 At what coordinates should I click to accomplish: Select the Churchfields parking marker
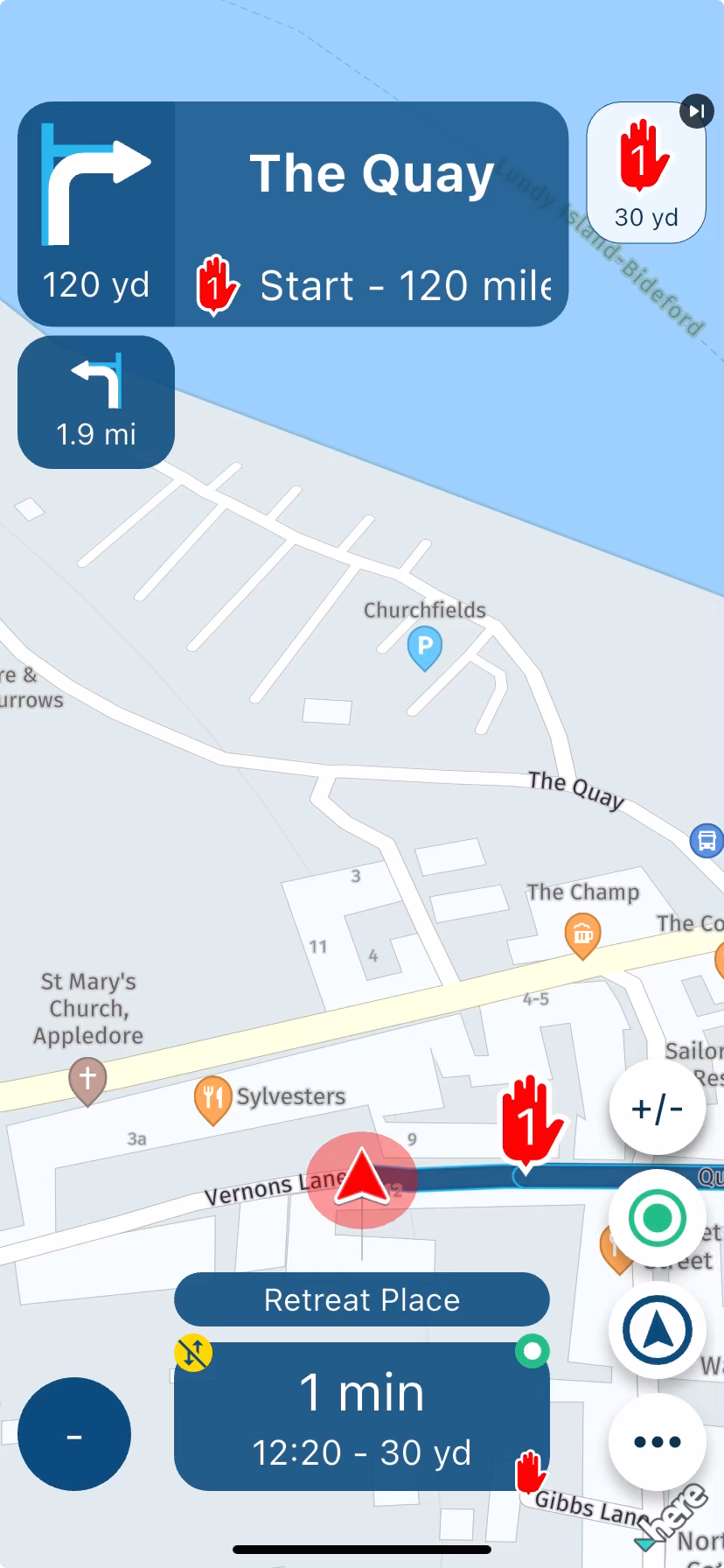tap(425, 648)
